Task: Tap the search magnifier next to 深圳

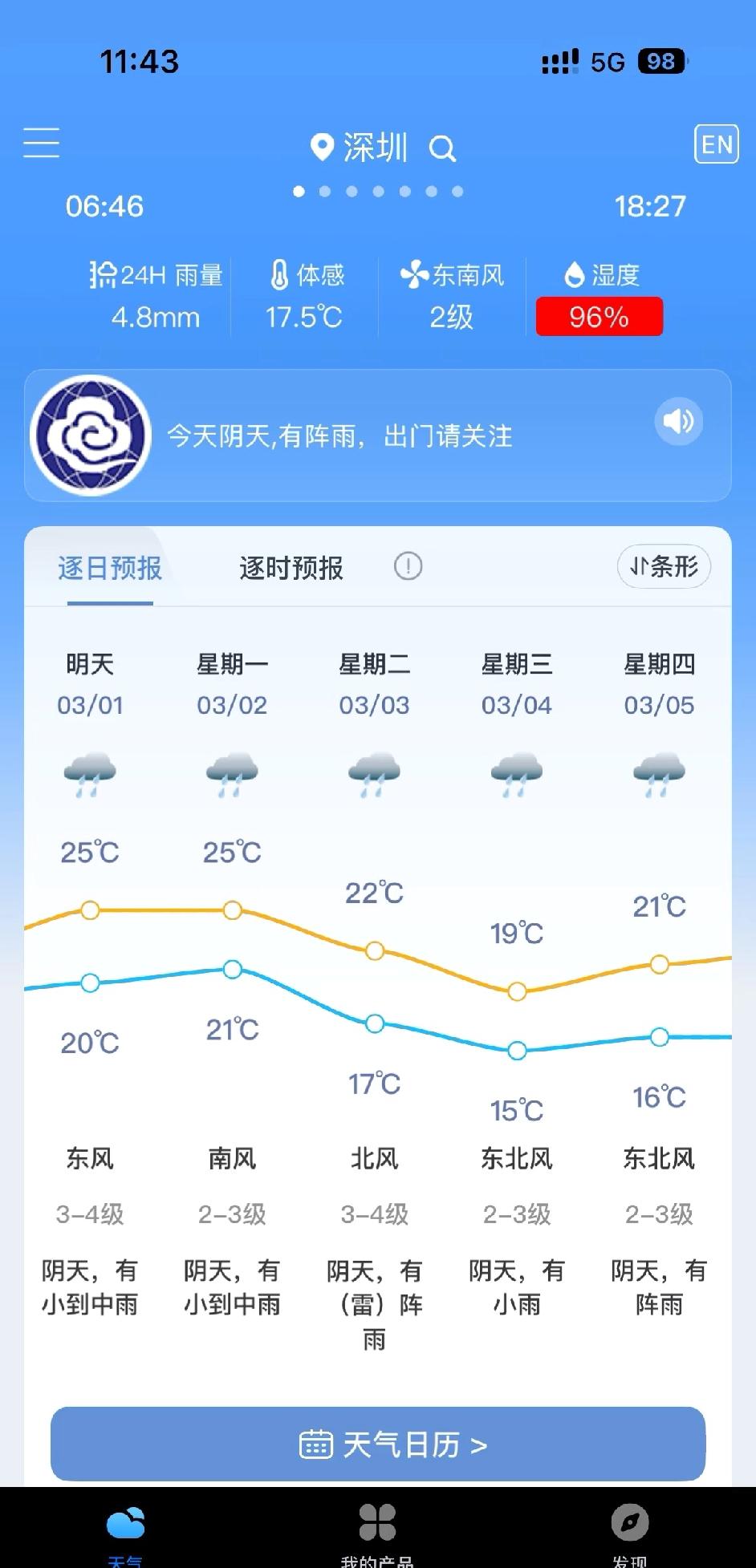Action: 443,148
